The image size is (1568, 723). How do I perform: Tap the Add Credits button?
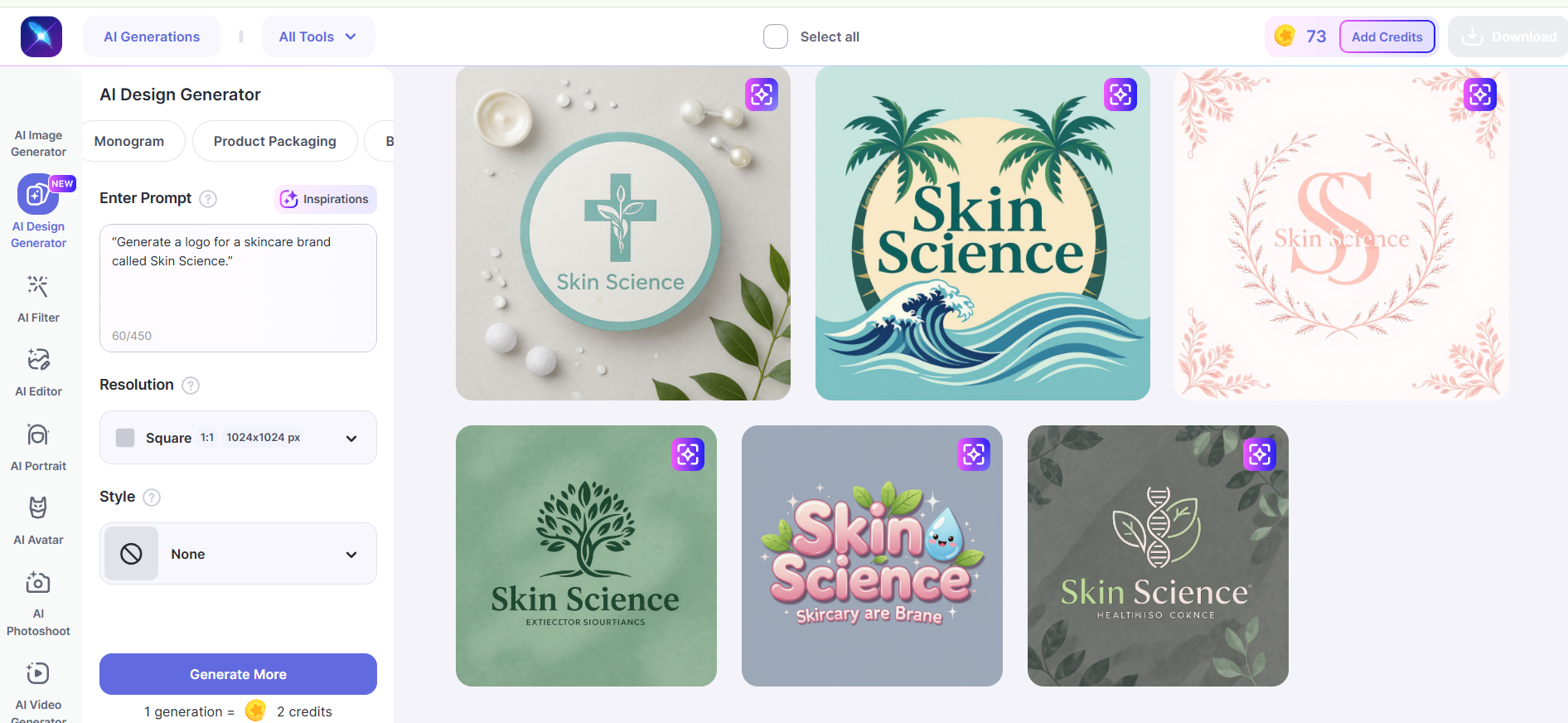1387,36
